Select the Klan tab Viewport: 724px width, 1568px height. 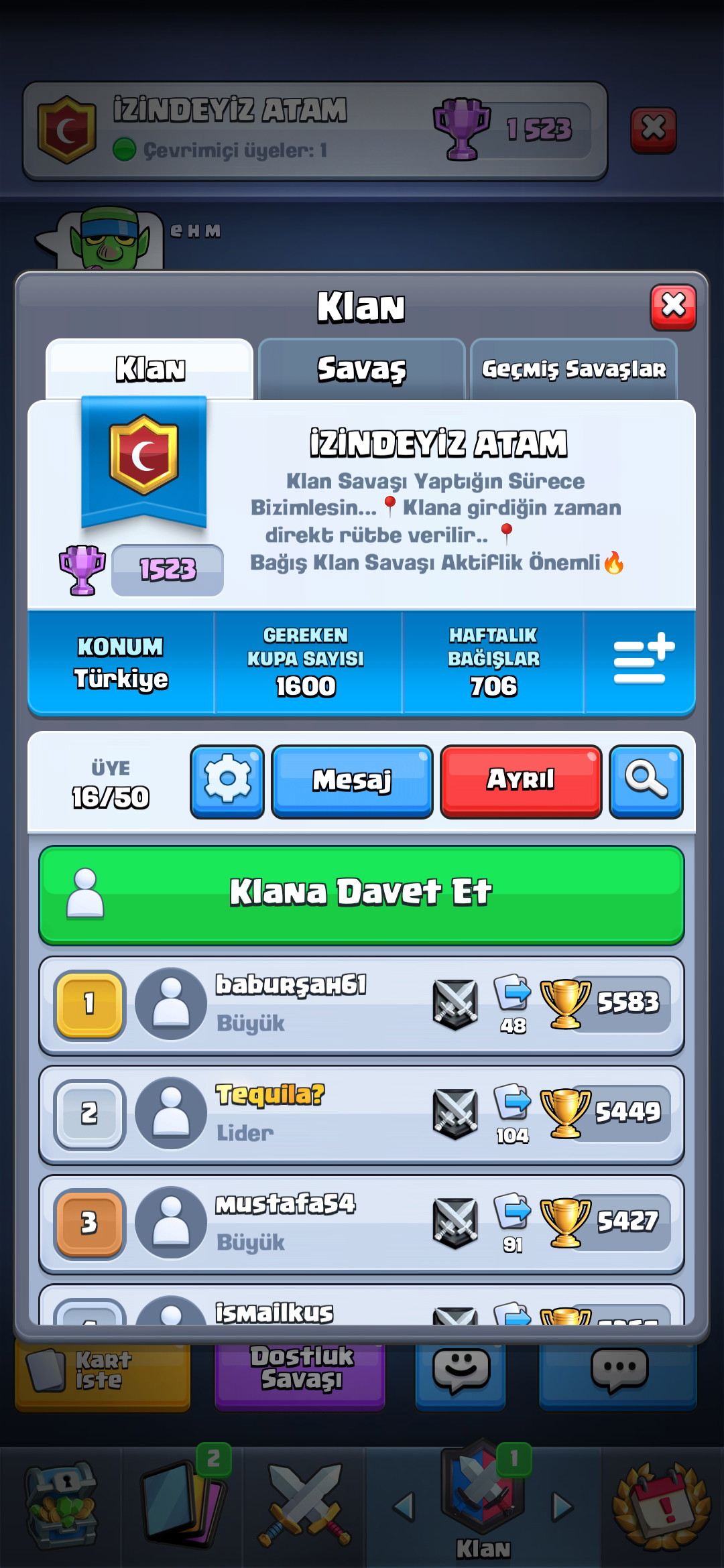(x=149, y=369)
